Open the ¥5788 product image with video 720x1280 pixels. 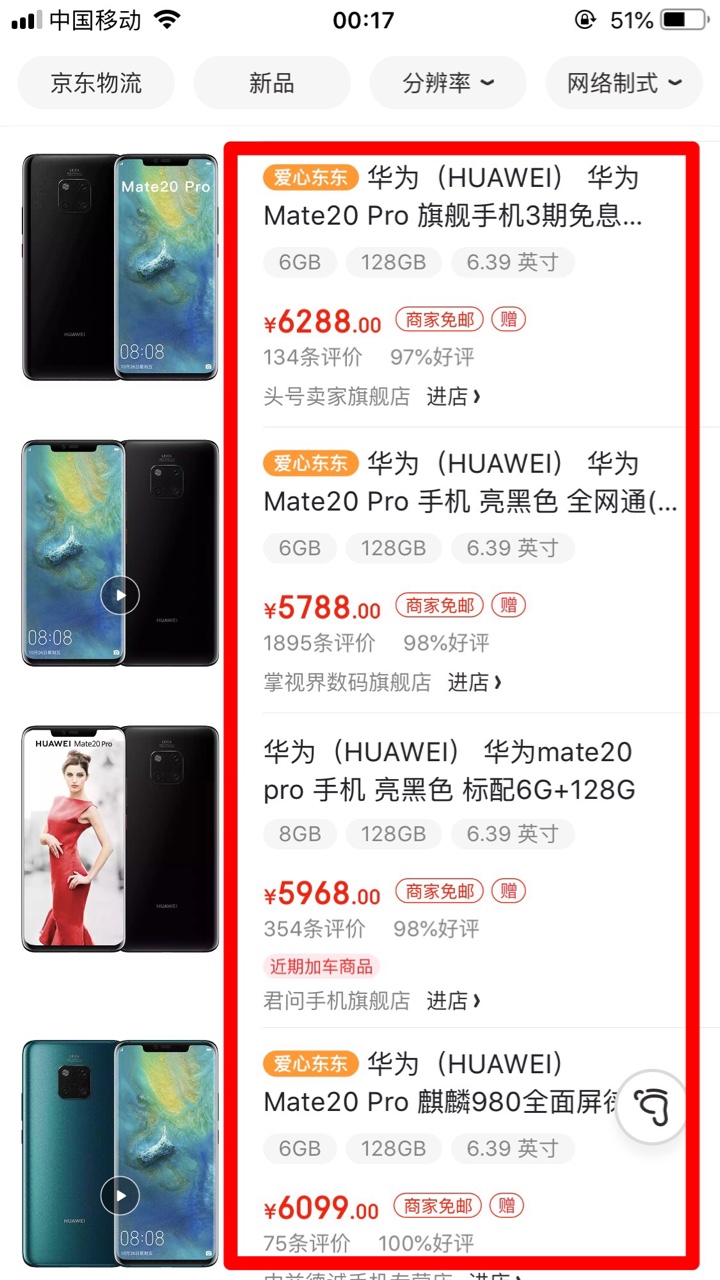point(120,553)
